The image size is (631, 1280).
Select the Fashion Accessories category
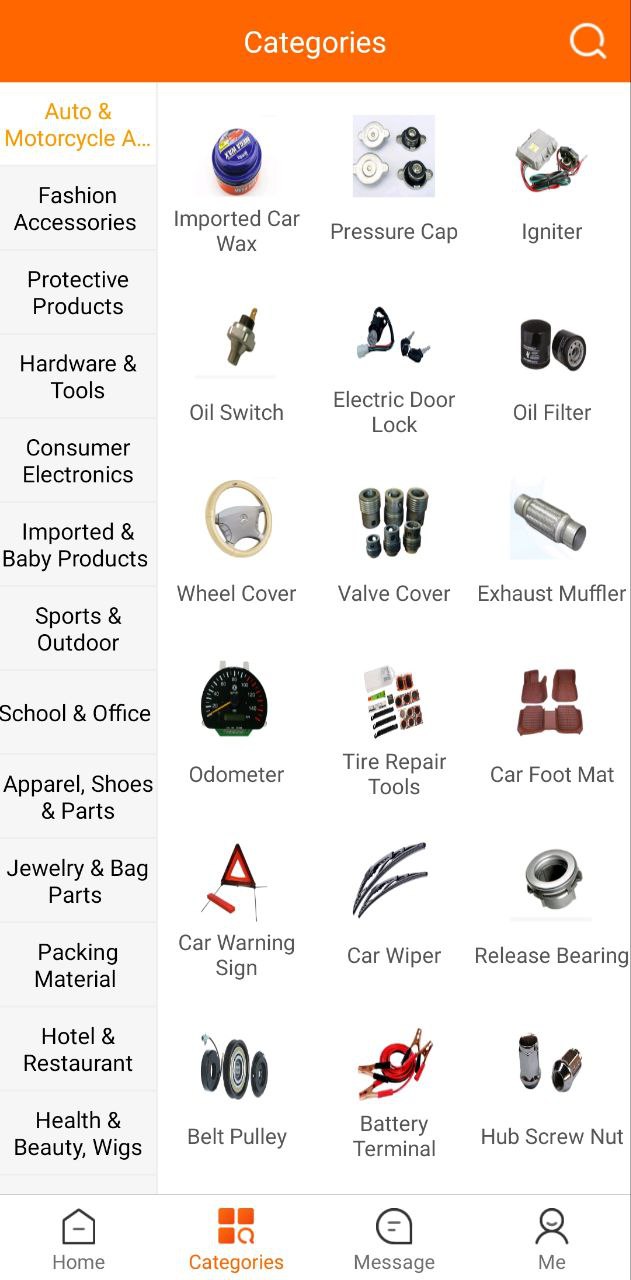78,208
